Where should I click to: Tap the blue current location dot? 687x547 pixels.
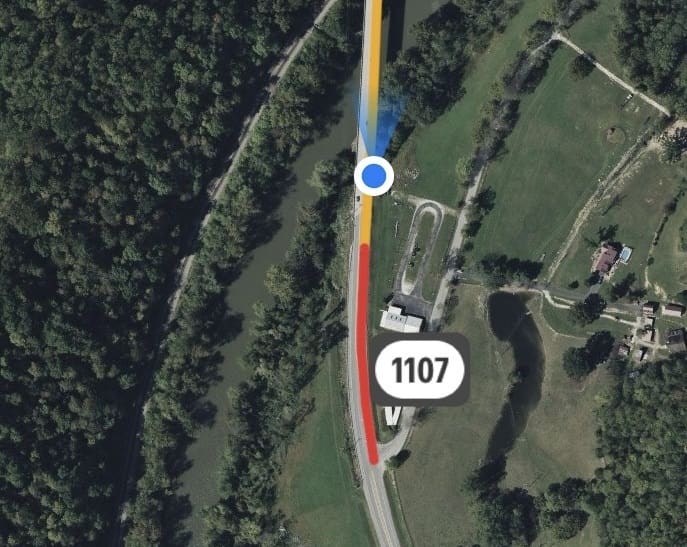pos(374,177)
